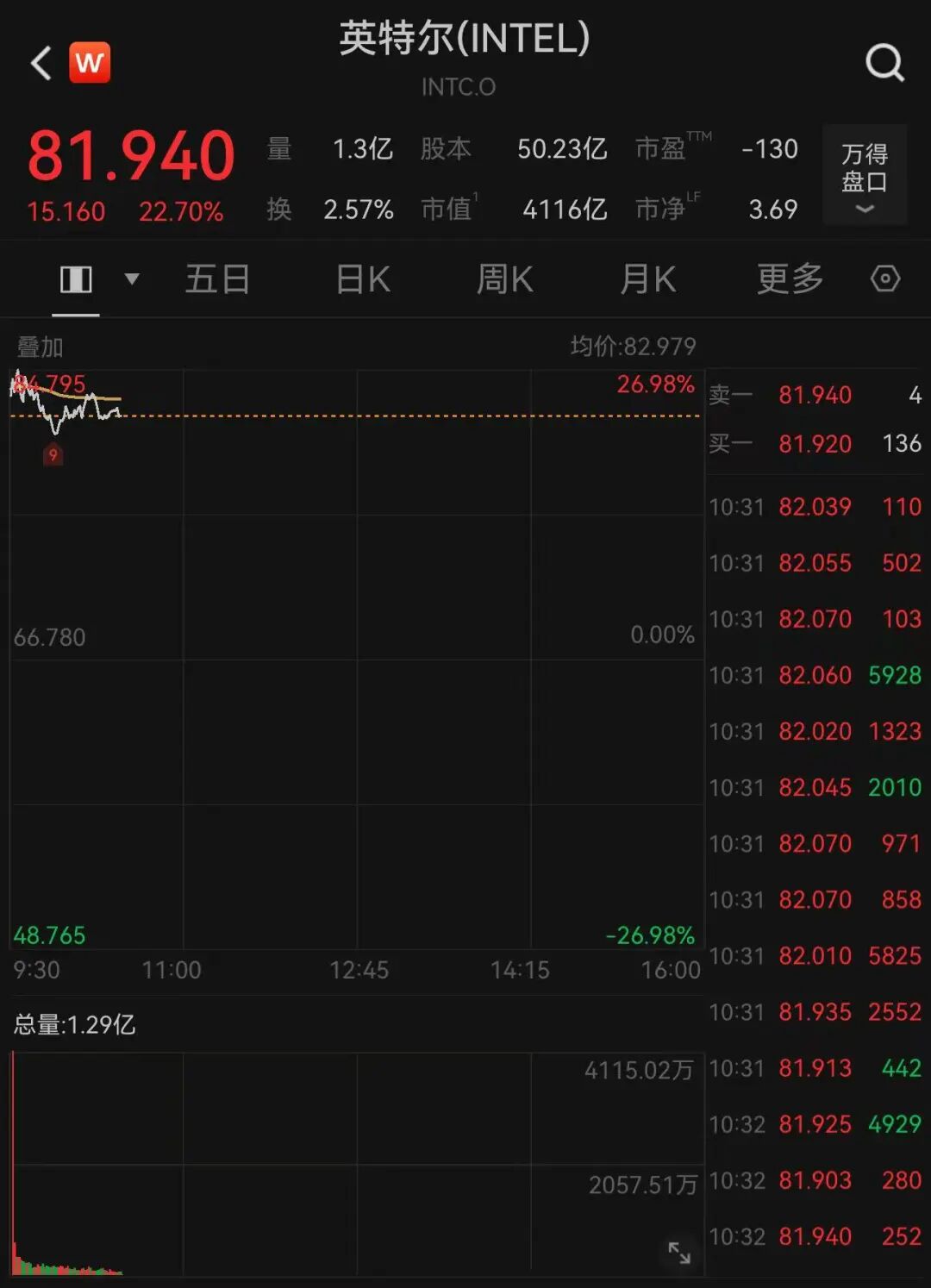Viewport: 931px width, 1288px height.
Task: Expand the 万得盘口 dropdown
Action: (864, 176)
